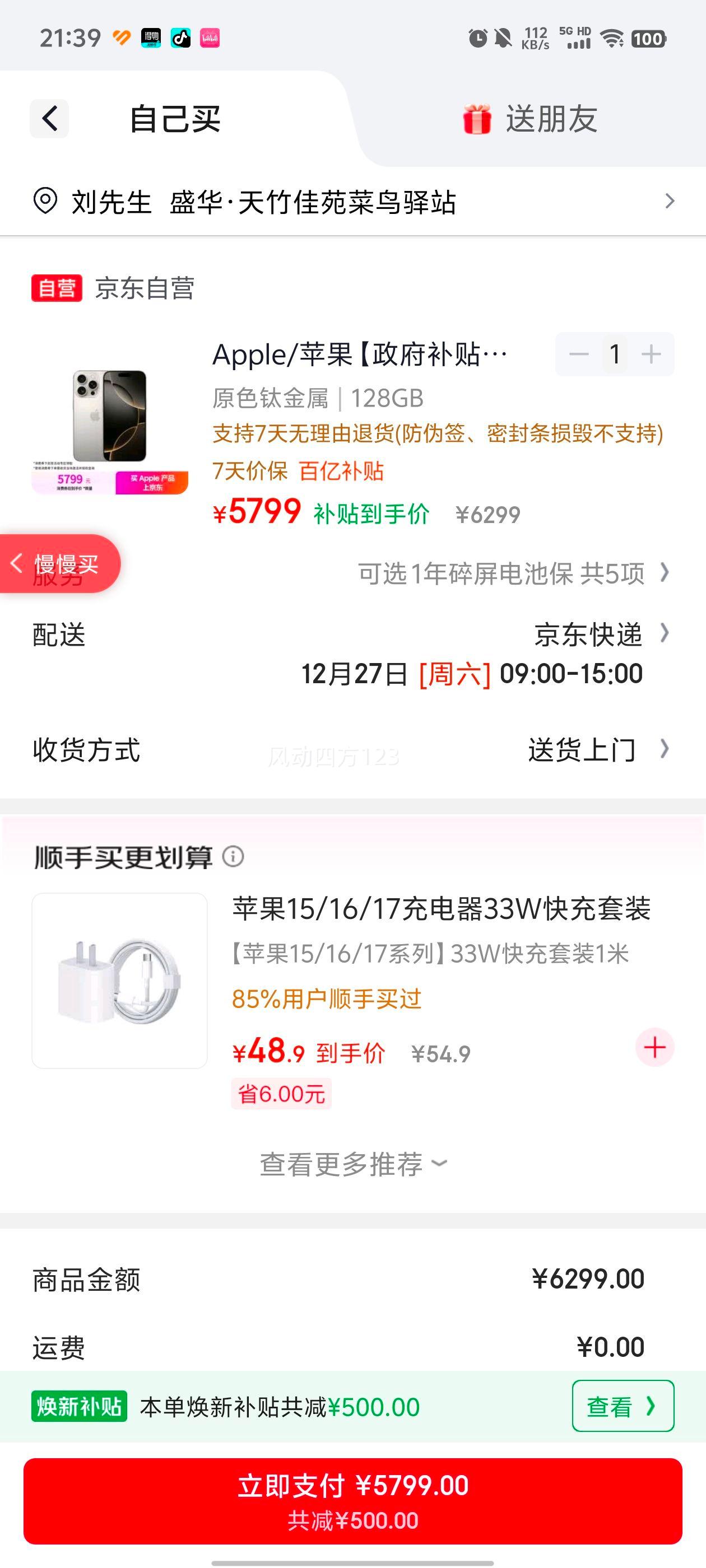
Task: Expand the 送货上门 receiving method options
Action: (582, 750)
